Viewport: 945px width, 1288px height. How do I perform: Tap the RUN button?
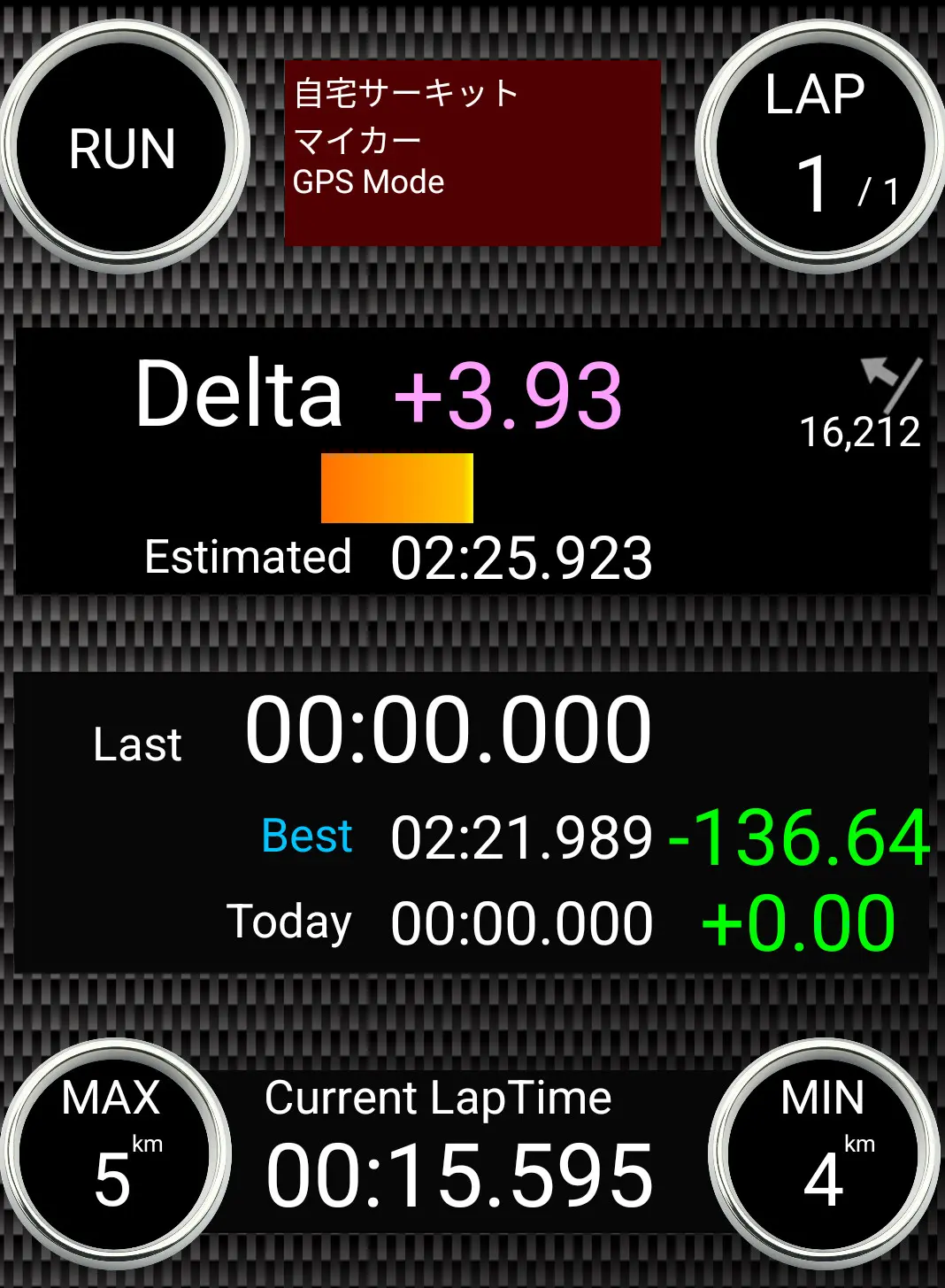coord(122,148)
